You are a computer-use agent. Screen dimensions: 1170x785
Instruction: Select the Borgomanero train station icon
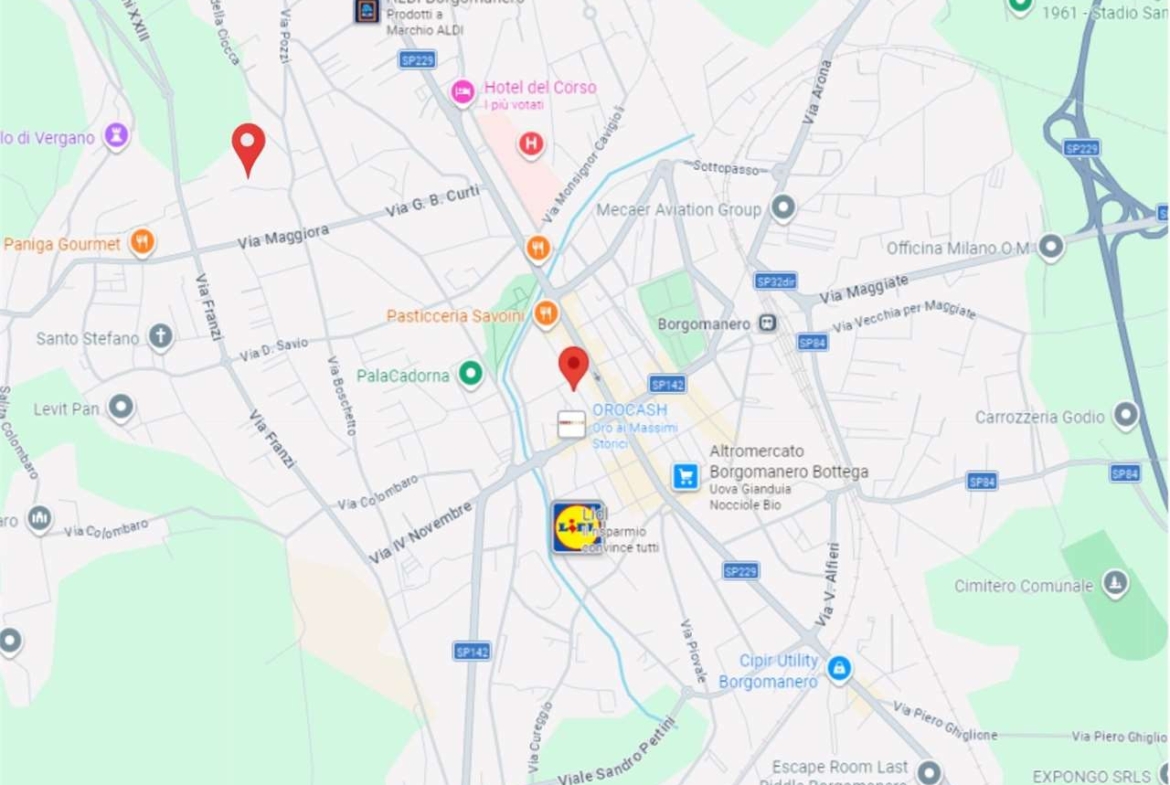768,323
